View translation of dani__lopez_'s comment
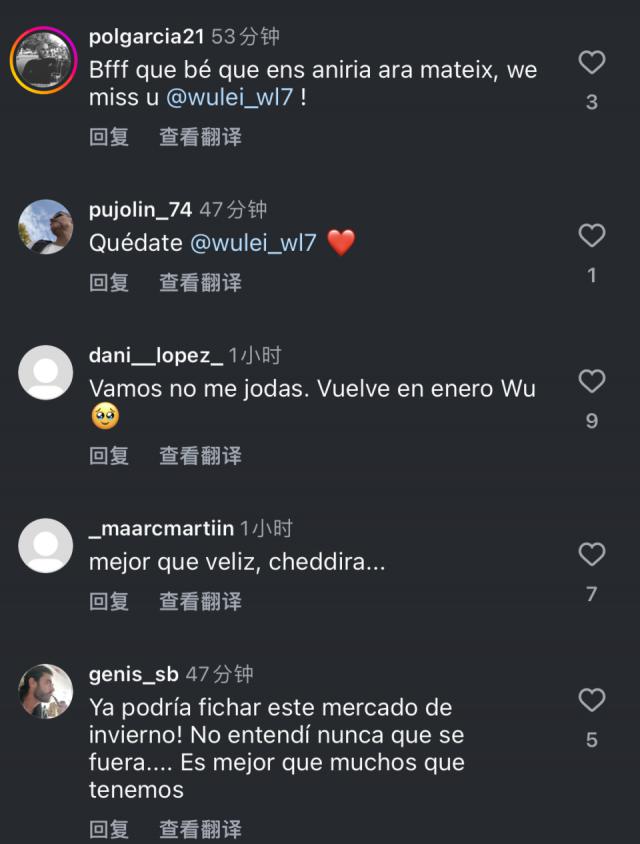The height and width of the screenshot is (844, 640). (200, 456)
